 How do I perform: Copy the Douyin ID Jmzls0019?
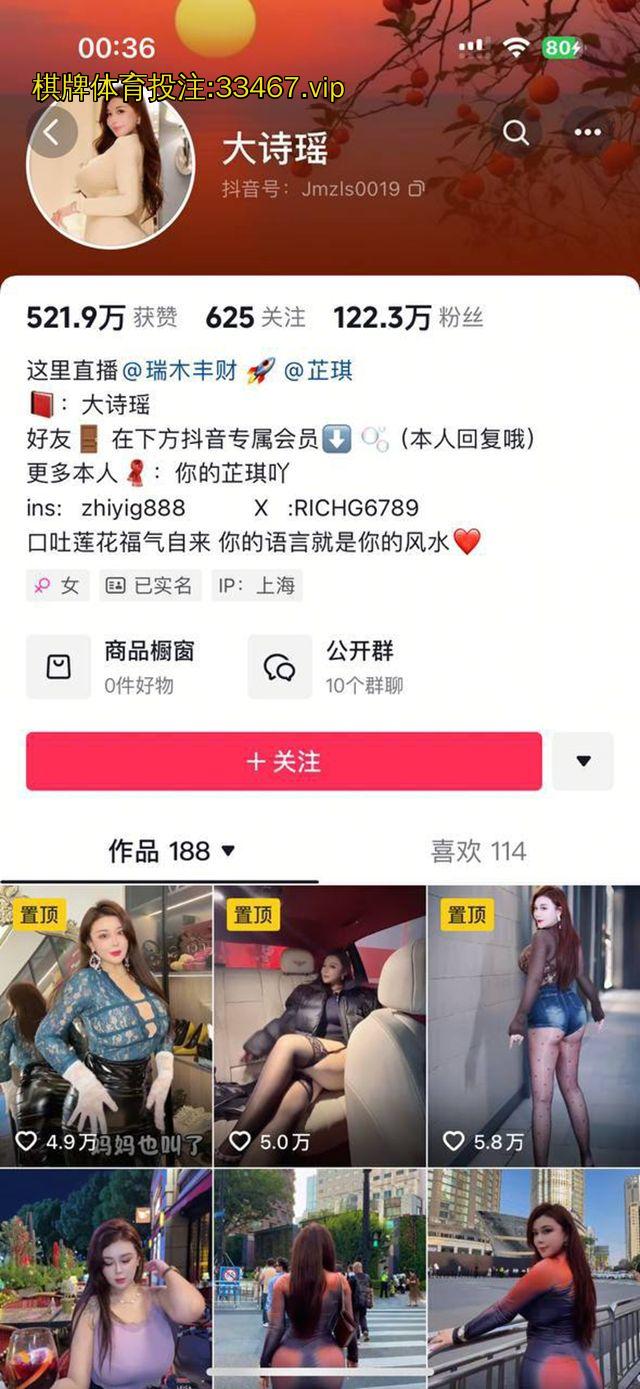point(417,188)
